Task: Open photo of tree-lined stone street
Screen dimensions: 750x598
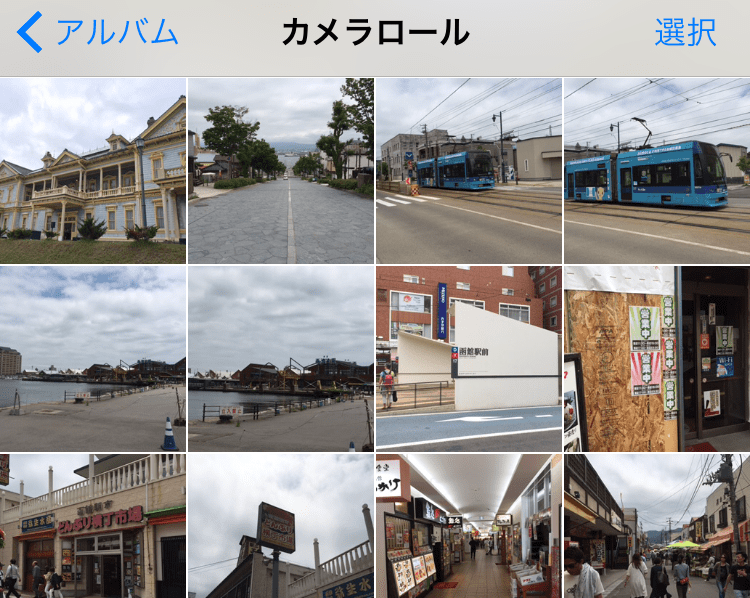Action: (x=280, y=170)
